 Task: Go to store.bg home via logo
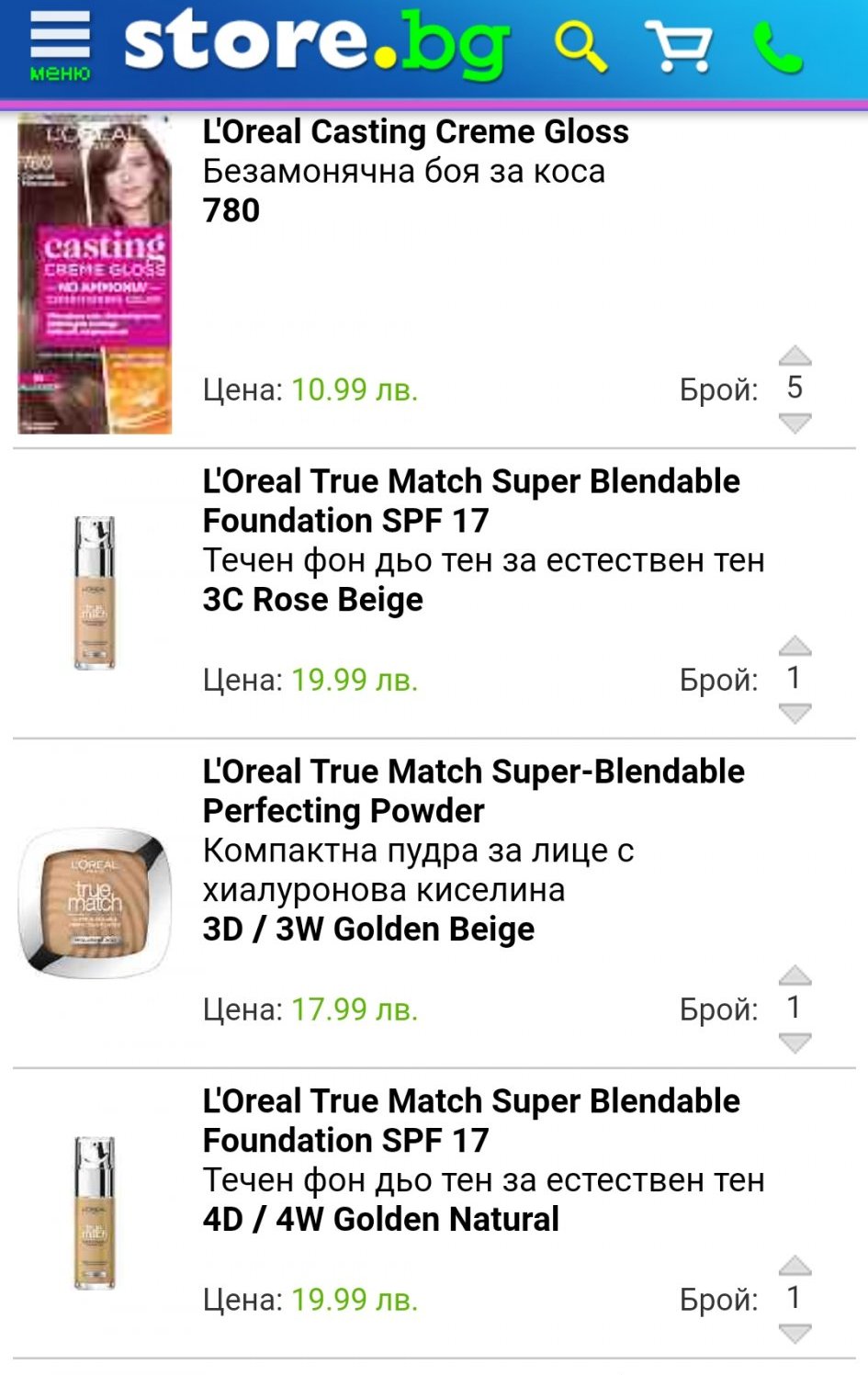tap(317, 42)
